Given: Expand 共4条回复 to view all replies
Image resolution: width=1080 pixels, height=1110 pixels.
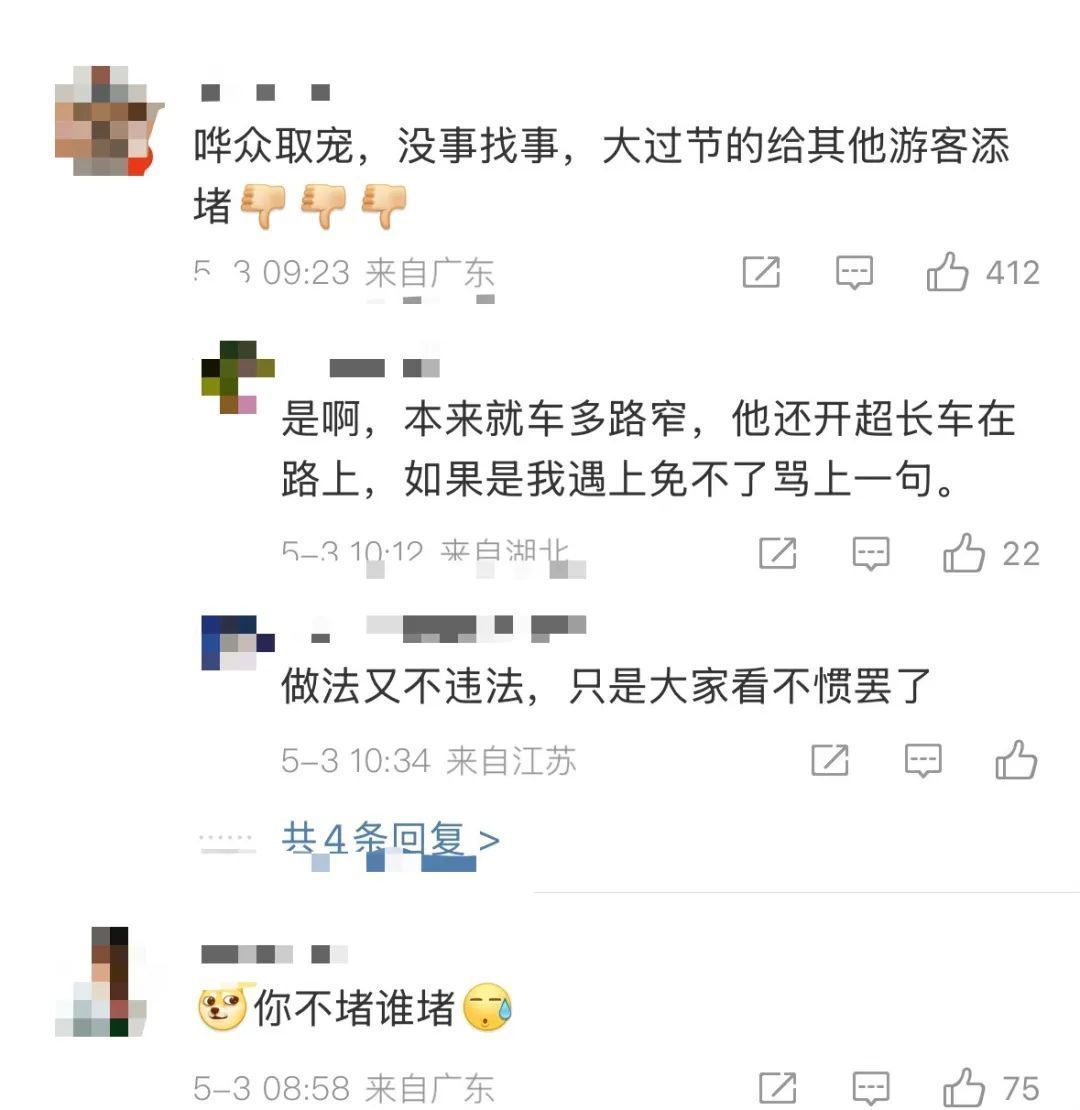Looking at the screenshot, I should pyautogui.click(x=390, y=839).
